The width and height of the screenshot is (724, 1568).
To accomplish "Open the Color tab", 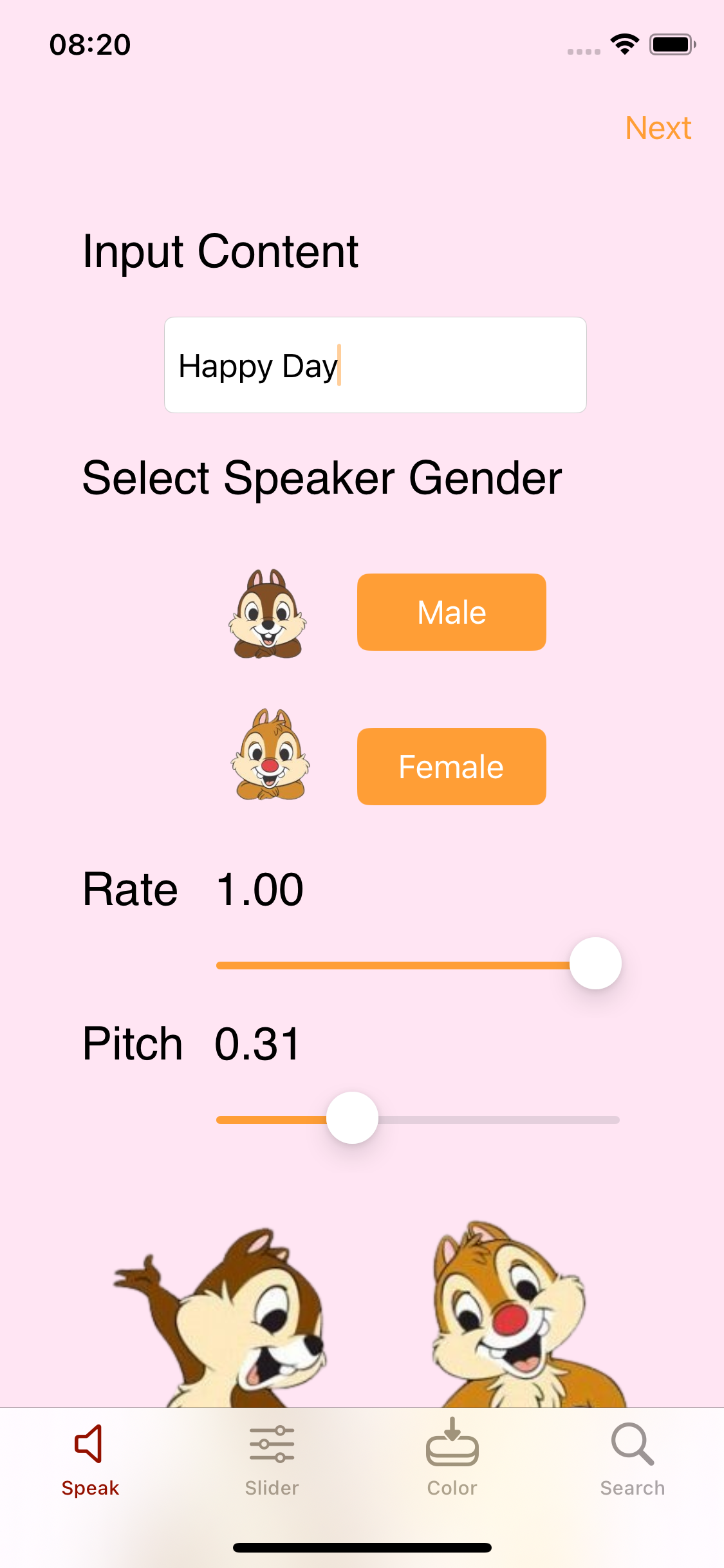I will [452, 1460].
